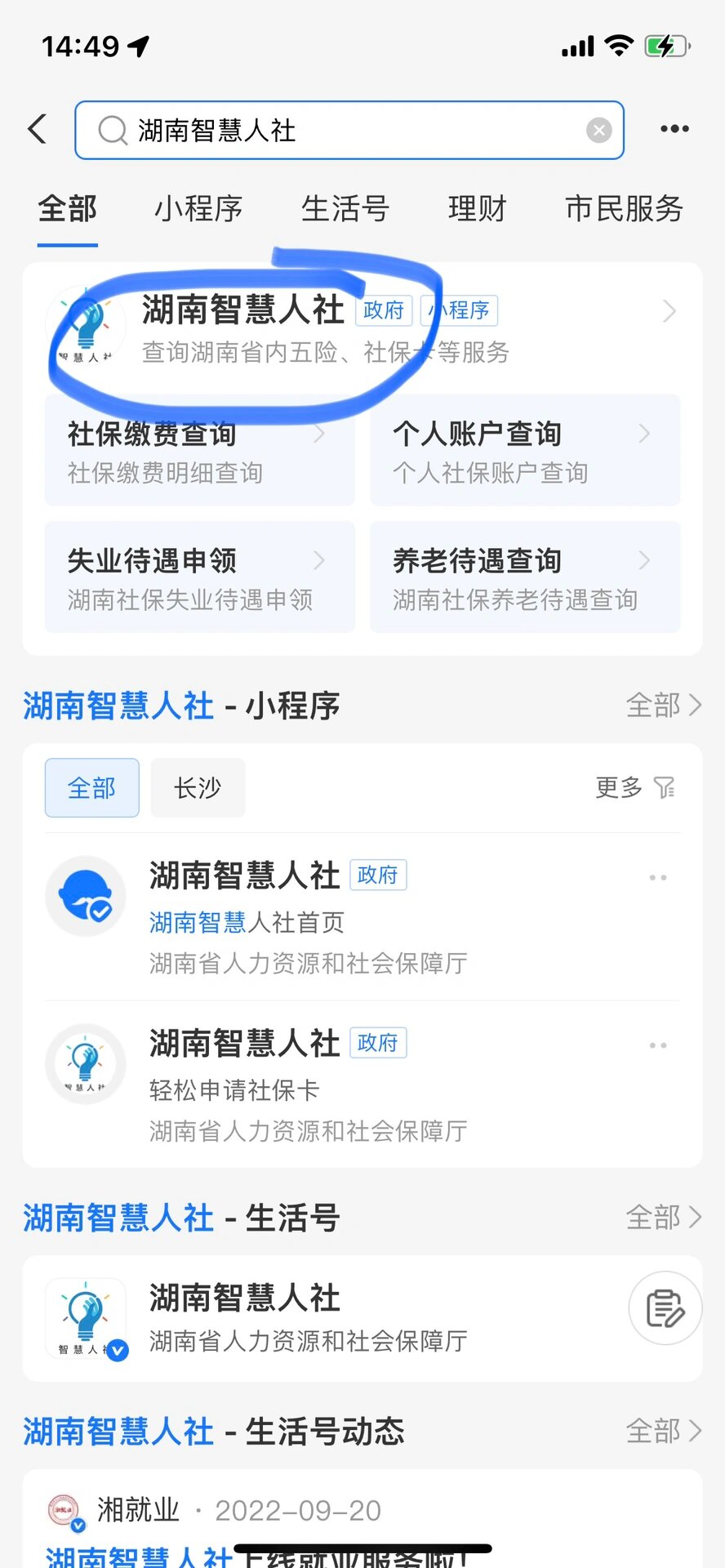Open 失业待遇申领 shortcut
The height and width of the screenshot is (1568, 725).
199,577
